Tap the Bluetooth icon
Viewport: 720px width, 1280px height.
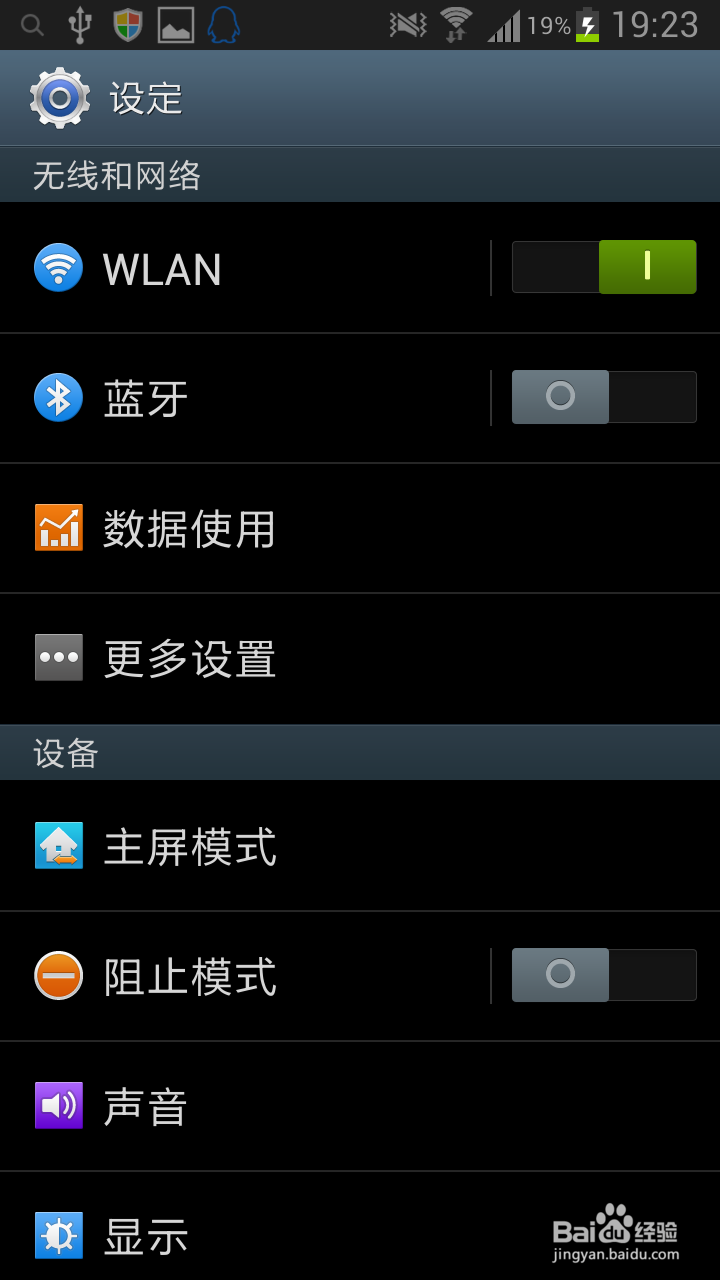coord(58,397)
